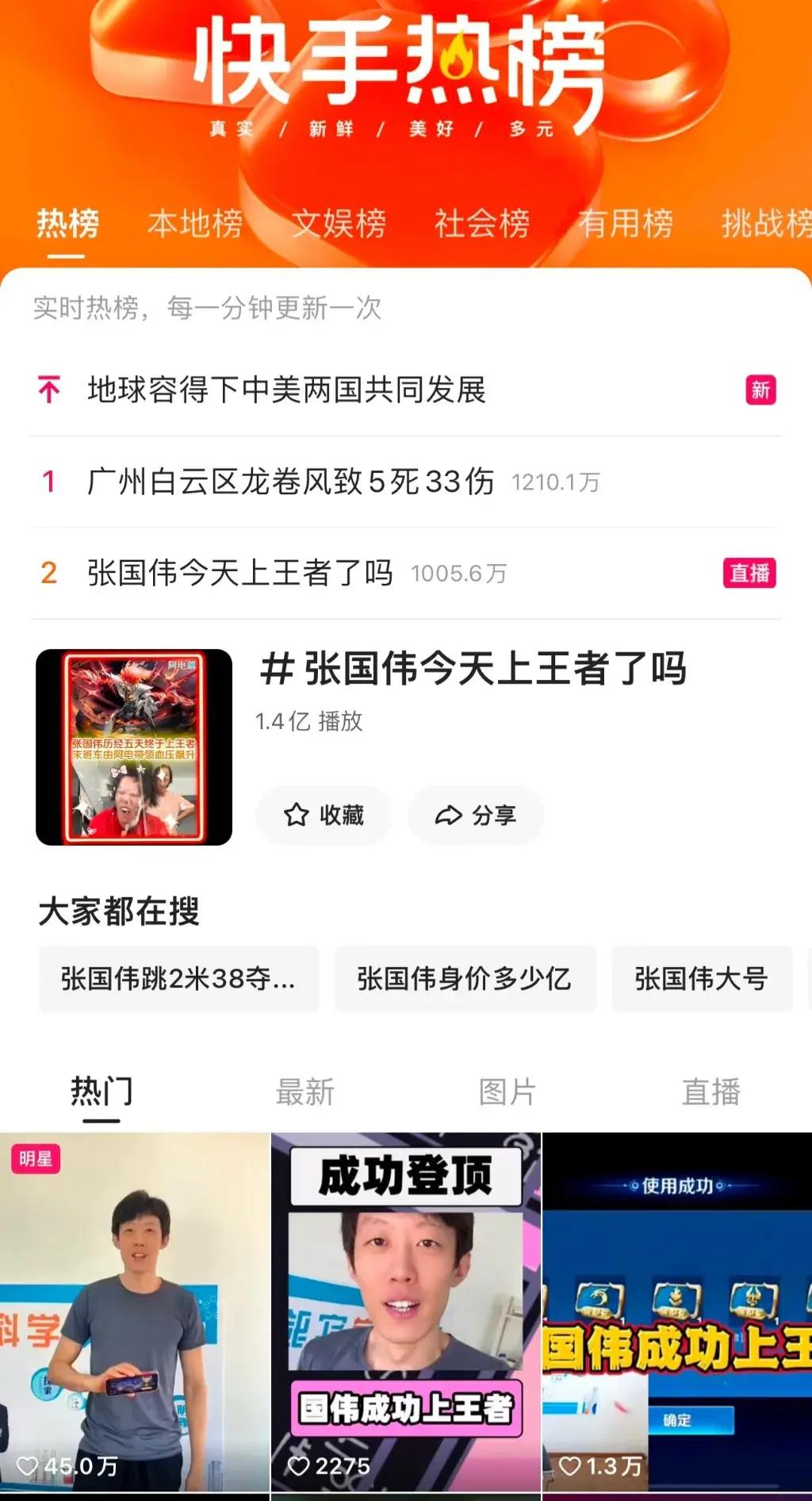Go to the 有用榜 tab
This screenshot has height=1501, width=812.
[x=626, y=224]
